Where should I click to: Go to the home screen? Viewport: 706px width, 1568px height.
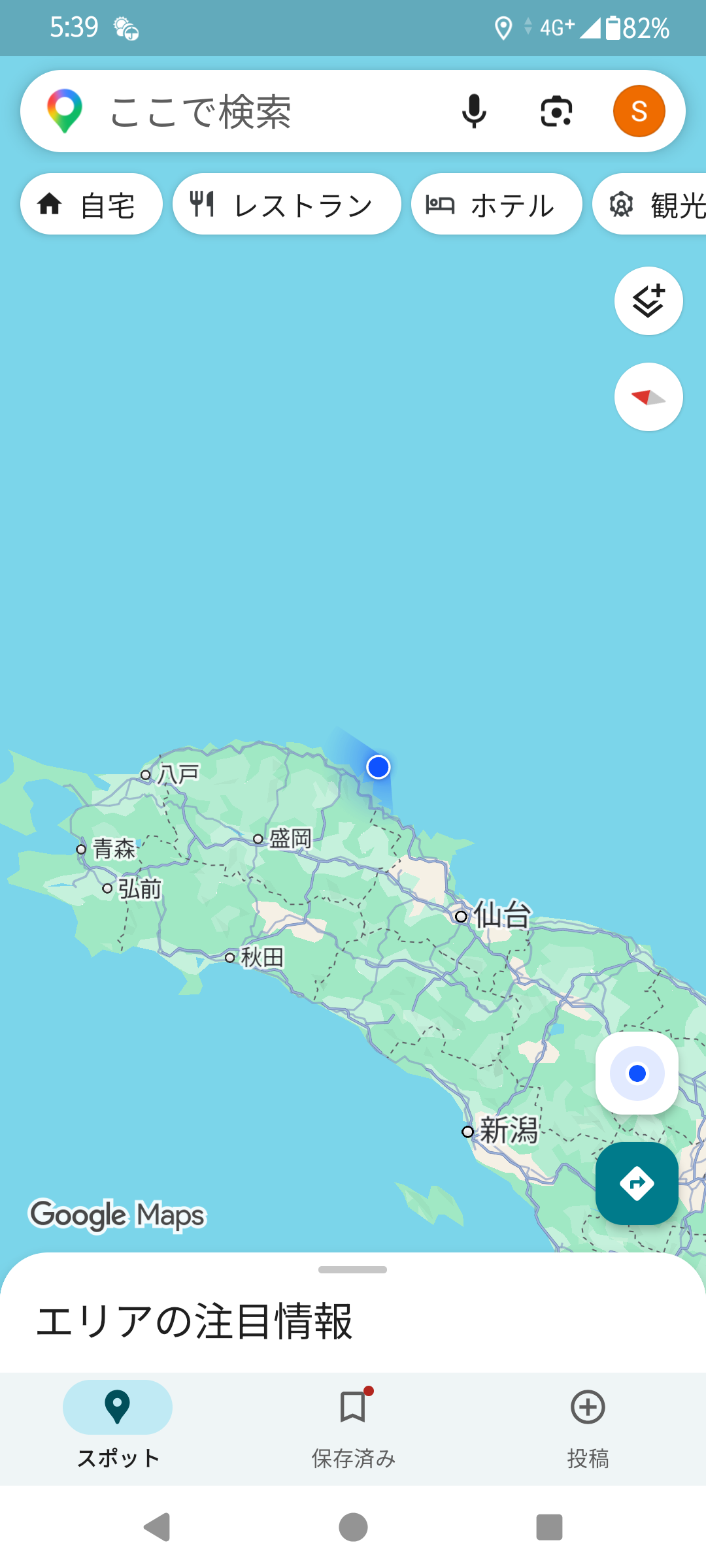[353, 1527]
